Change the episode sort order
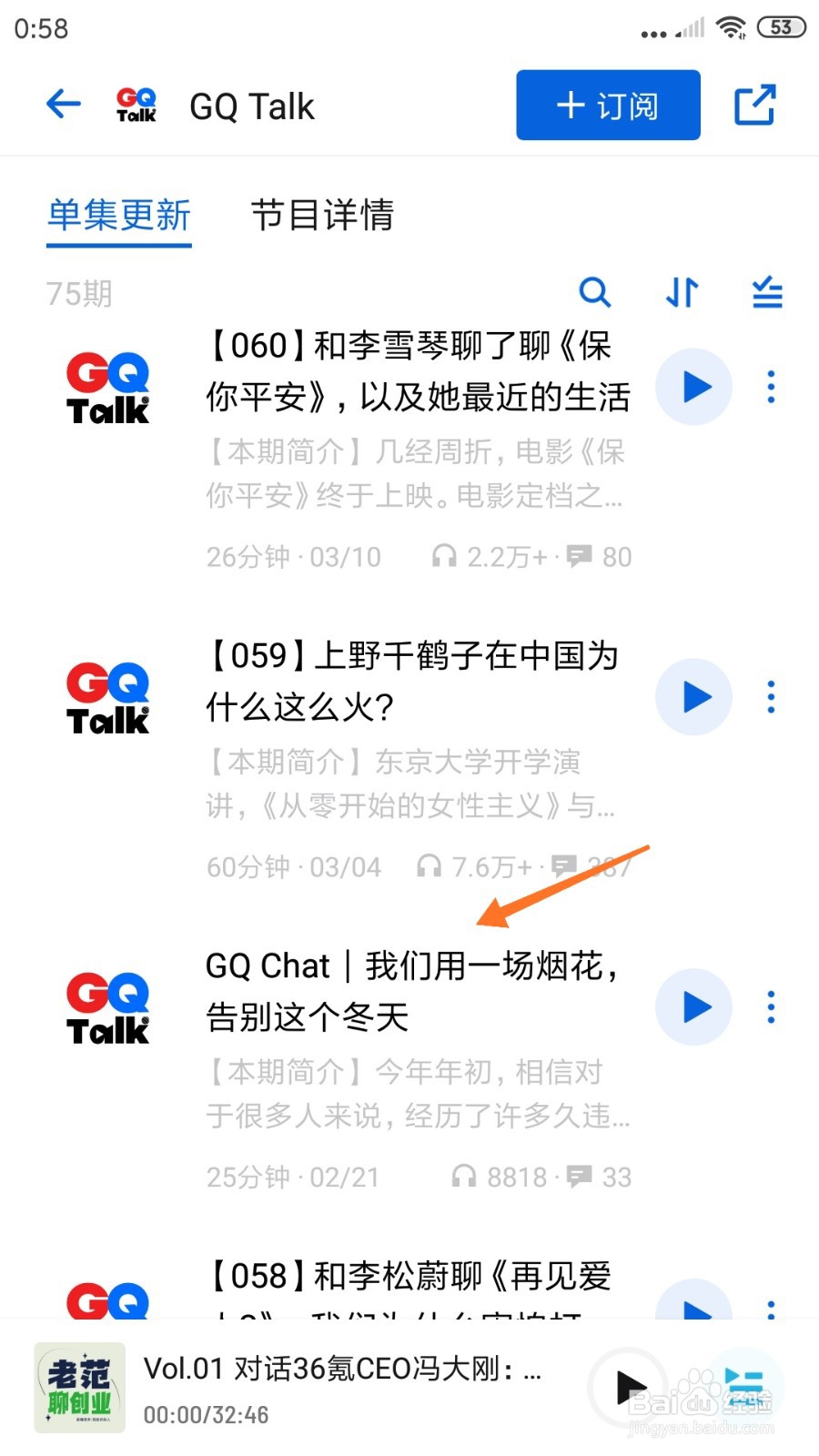This screenshot has width=819, height=1456. click(680, 293)
